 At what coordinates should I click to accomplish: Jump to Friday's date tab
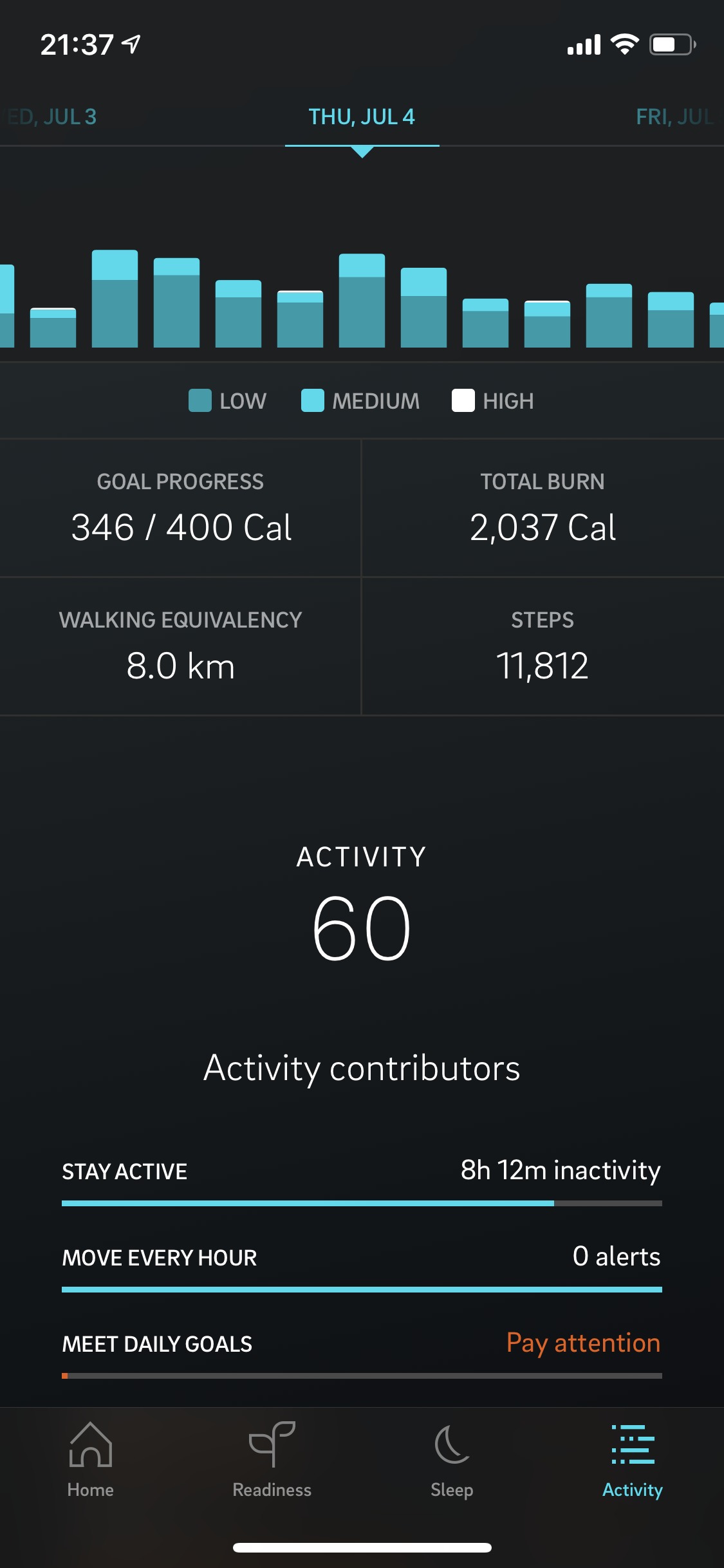676,117
